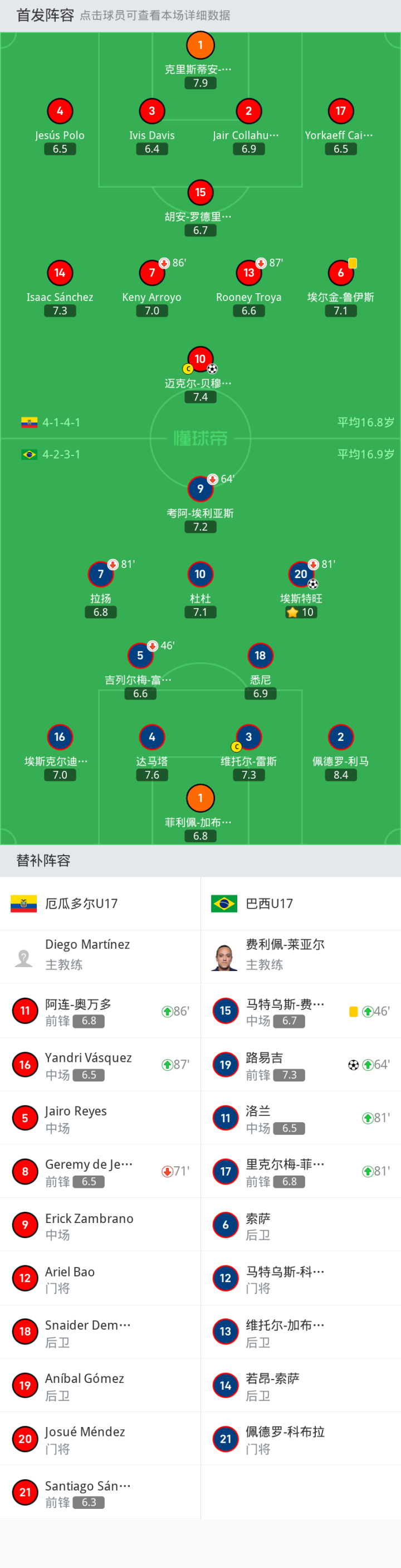The width and height of the screenshot is (401, 1568).
Task: View 达马塔's match data
Action: [151, 737]
